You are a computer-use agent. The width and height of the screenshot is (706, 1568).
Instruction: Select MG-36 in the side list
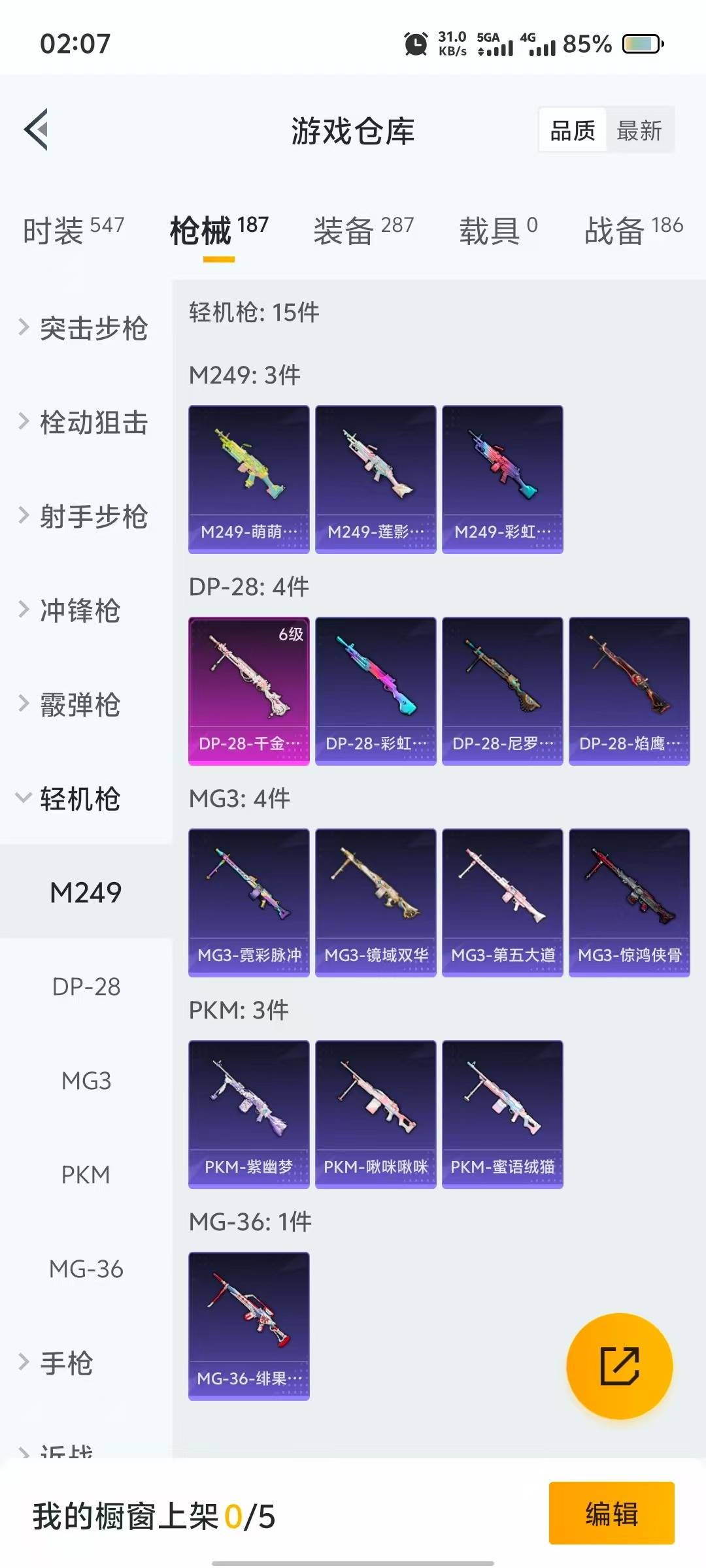coord(86,1269)
